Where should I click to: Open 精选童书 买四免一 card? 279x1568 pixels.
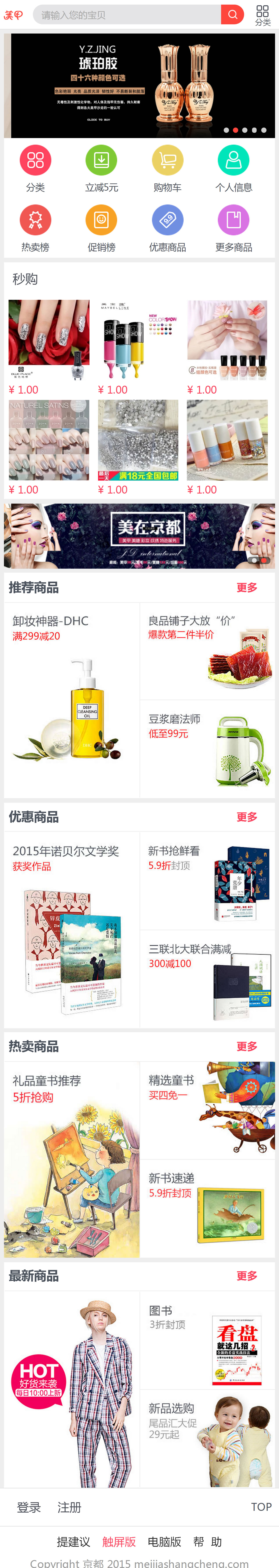tap(207, 1110)
